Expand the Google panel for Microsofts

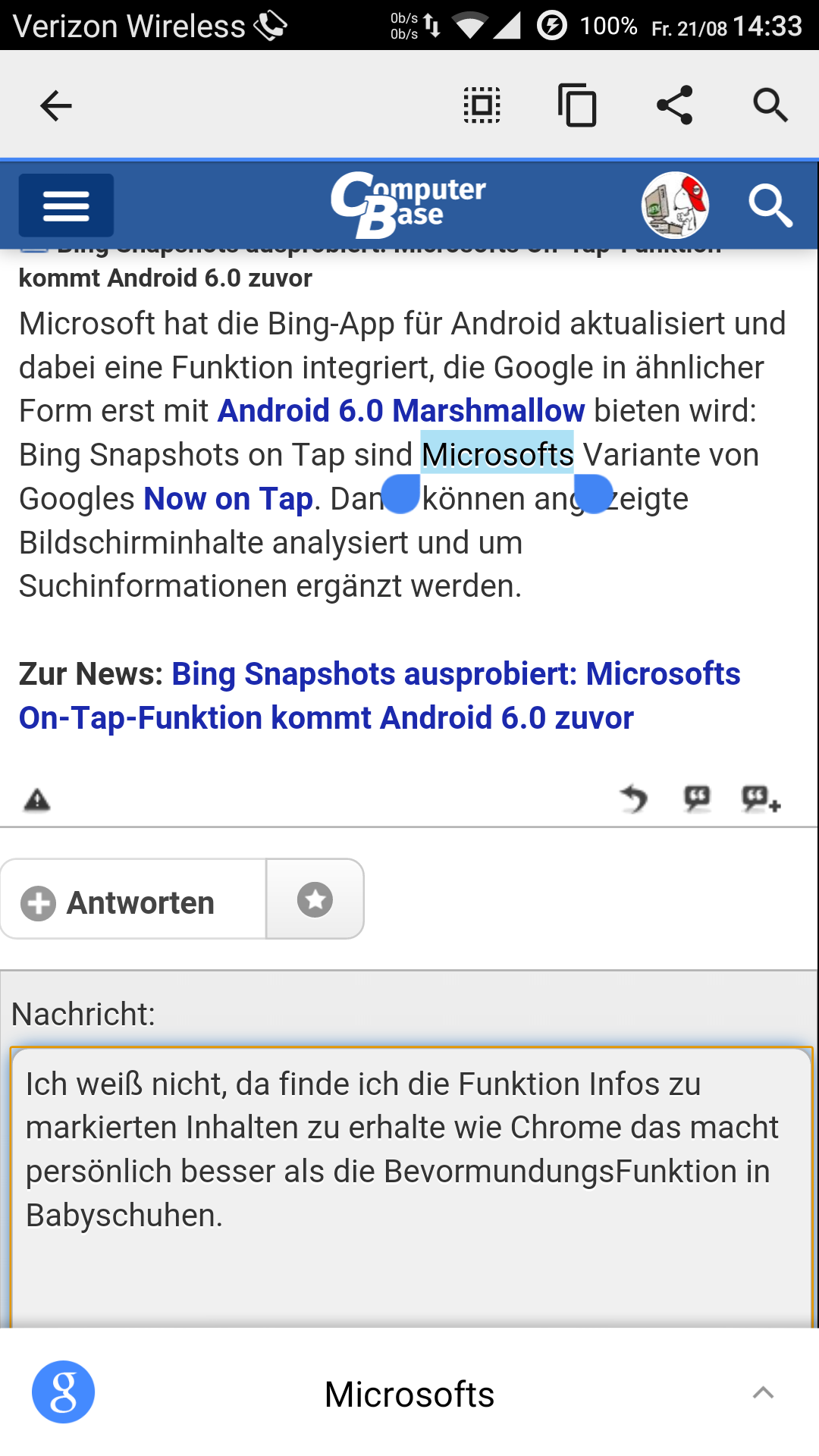pos(763,1393)
